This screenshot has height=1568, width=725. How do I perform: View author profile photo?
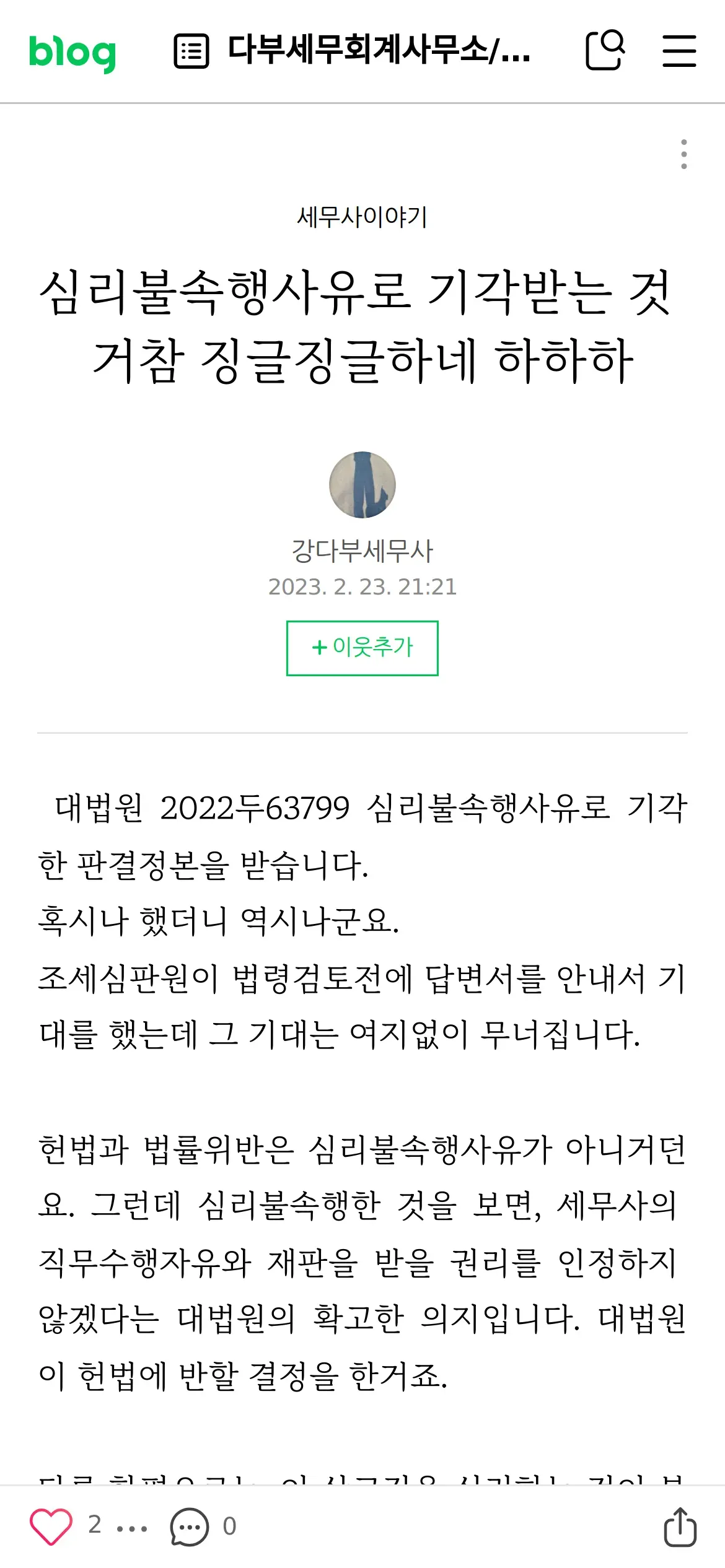click(362, 485)
